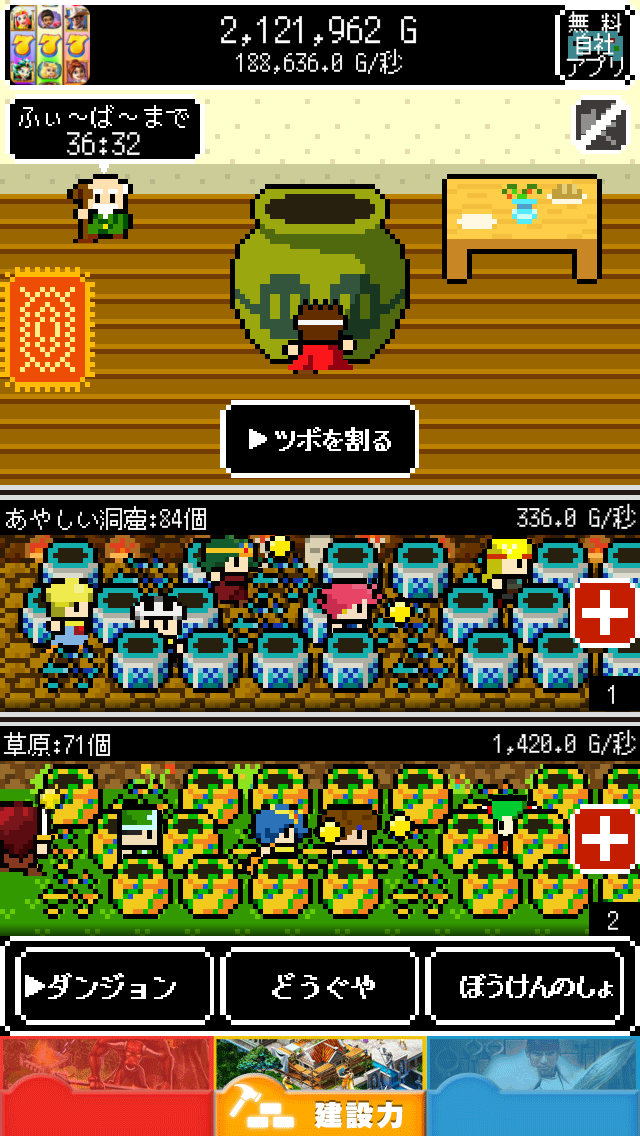Open the 無料自社アプリ free apps button
The image size is (640, 1136).
coord(594,44)
